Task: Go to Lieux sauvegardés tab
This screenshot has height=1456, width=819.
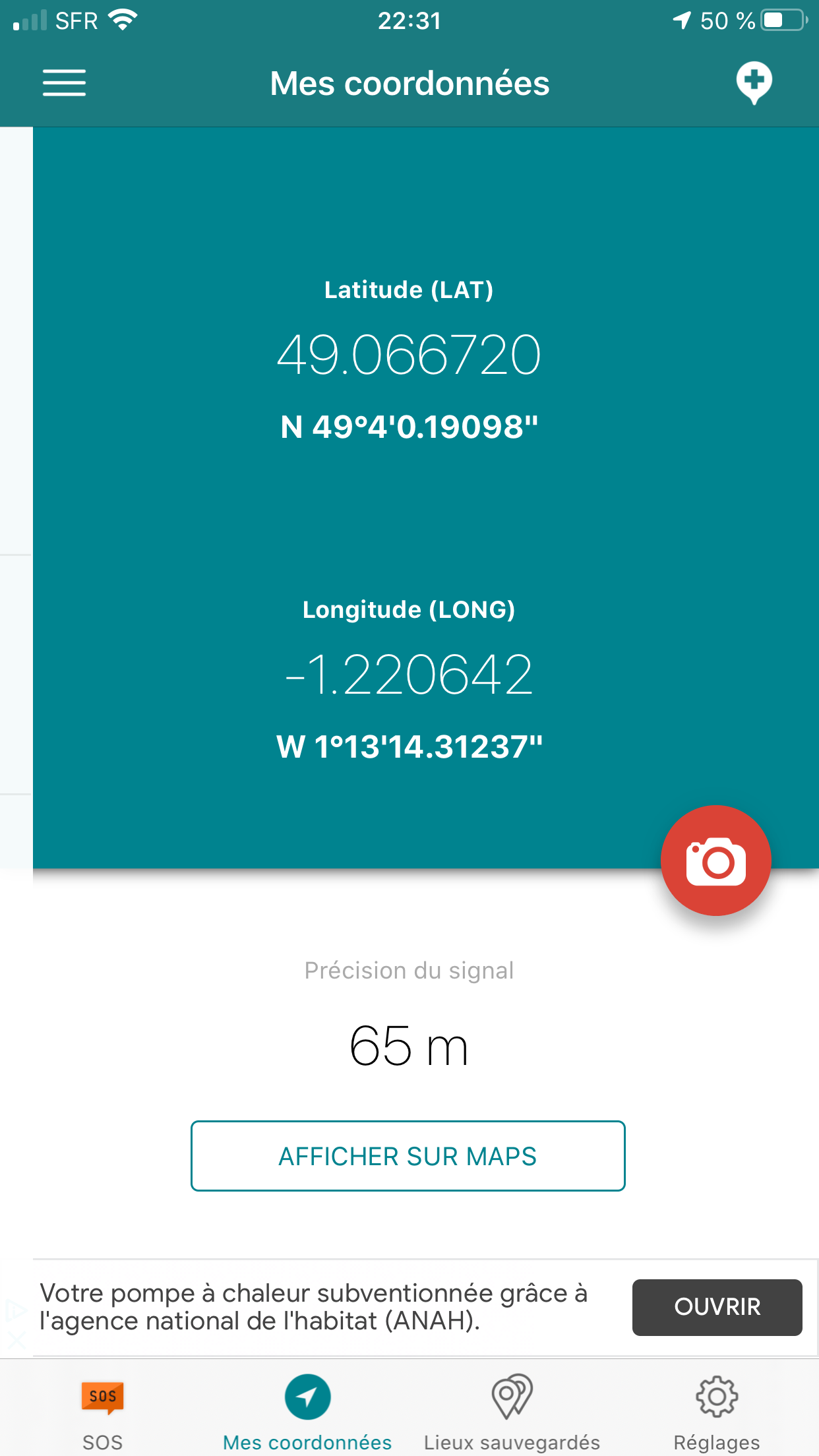Action: click(512, 1411)
